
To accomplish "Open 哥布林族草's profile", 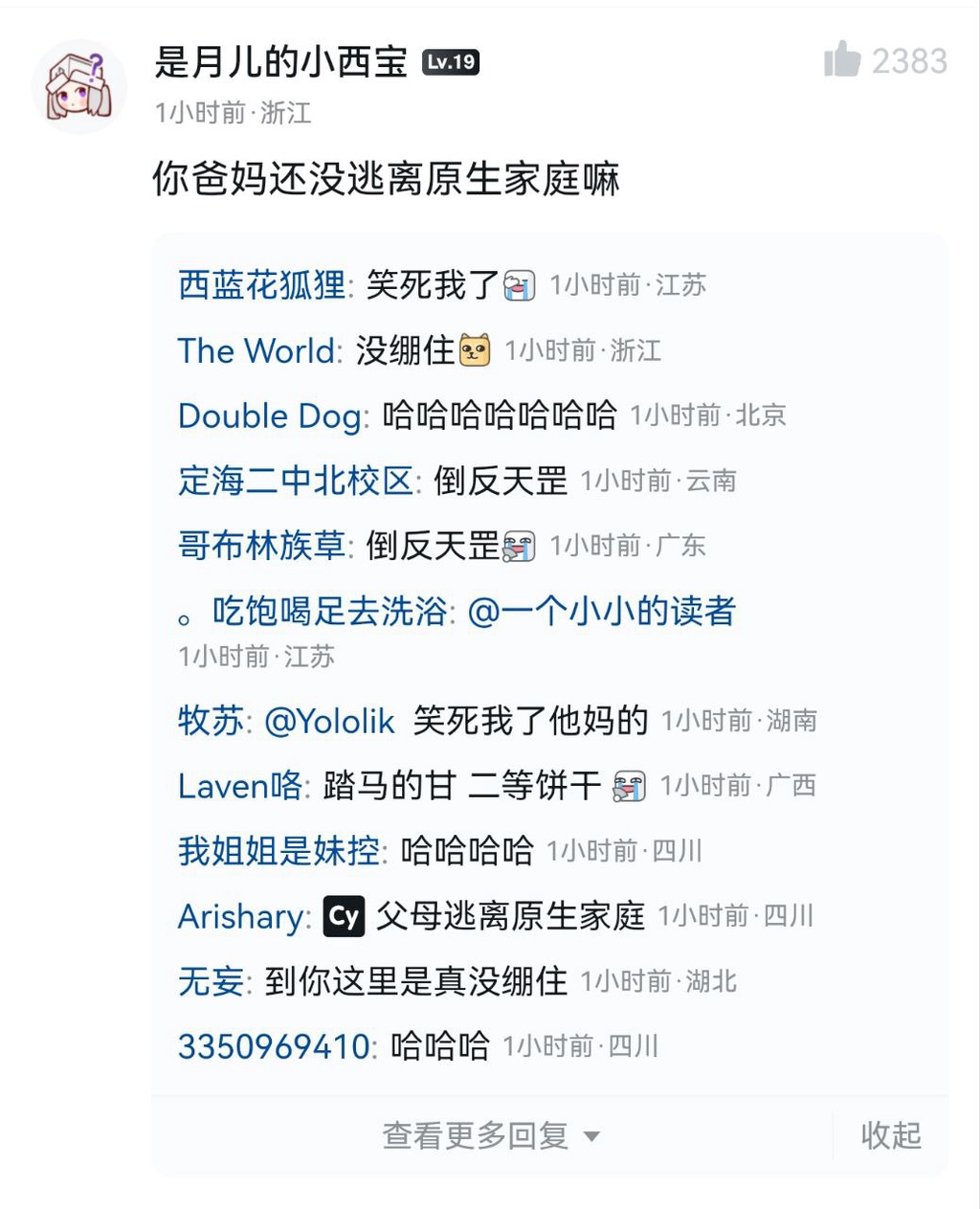I will (x=261, y=546).
